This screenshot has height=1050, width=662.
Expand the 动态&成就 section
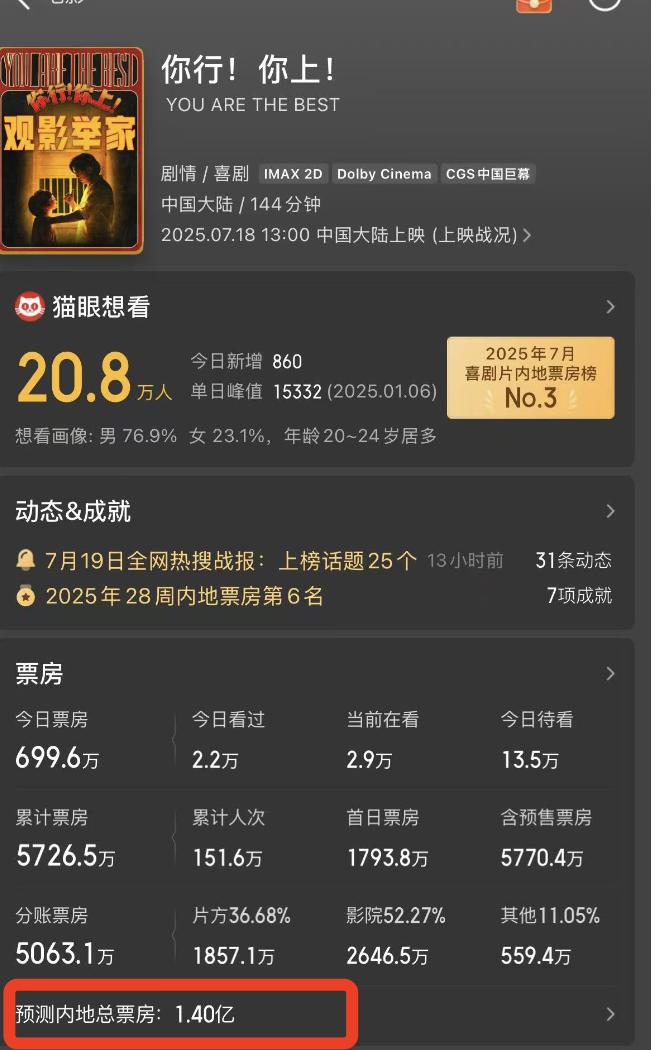click(610, 511)
